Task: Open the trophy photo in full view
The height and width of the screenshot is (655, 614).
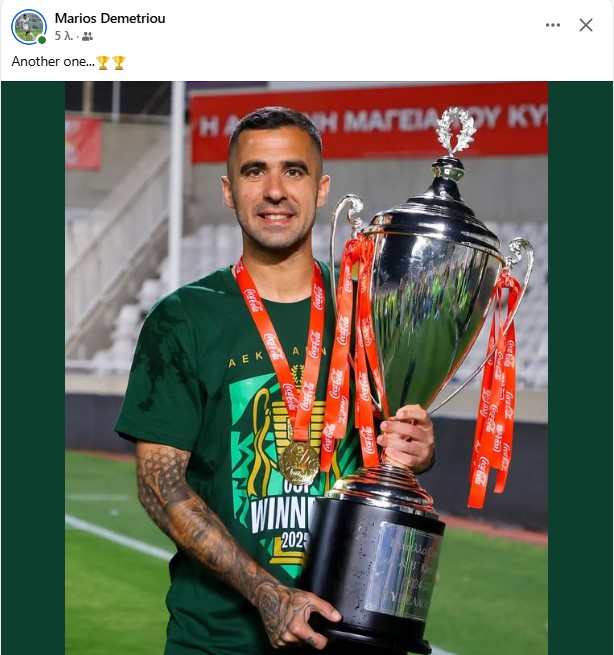Action: [x=306, y=368]
